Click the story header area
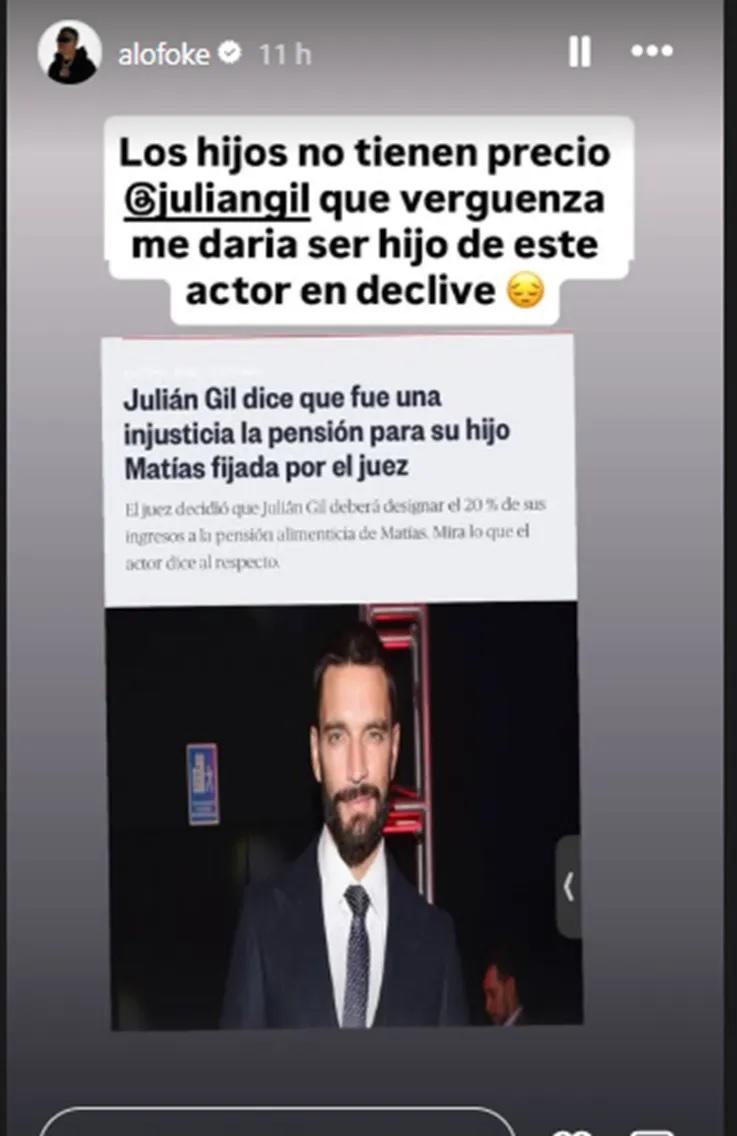The width and height of the screenshot is (737, 1136). [x=360, y=51]
